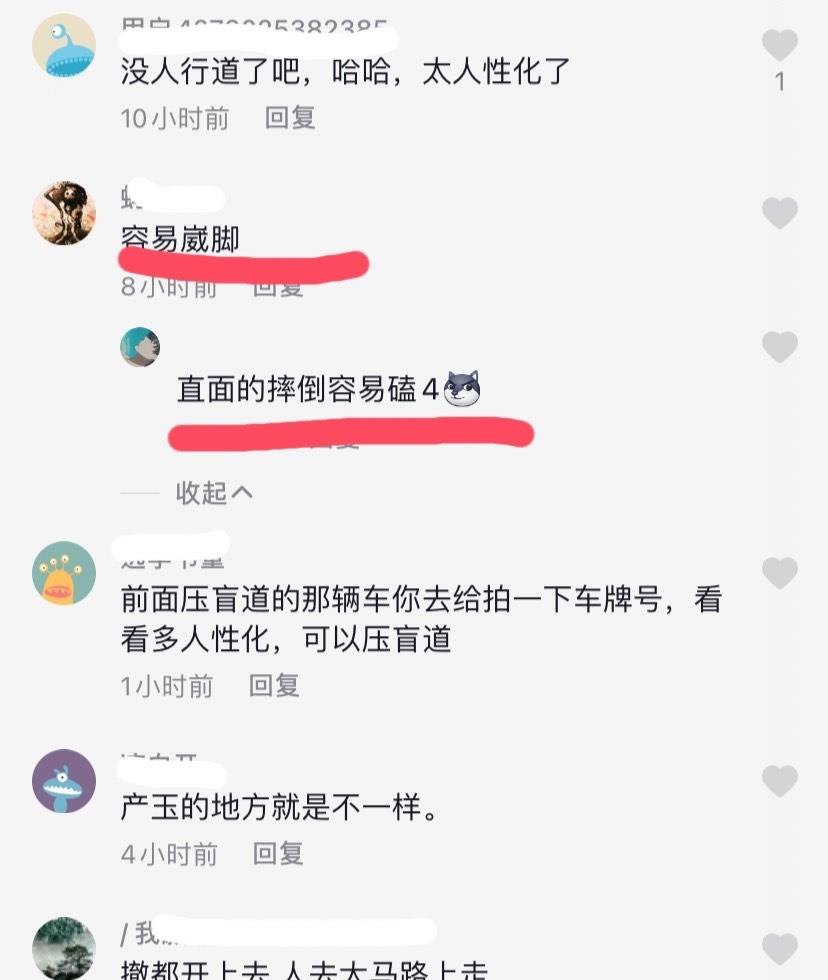This screenshot has height=980, width=828.
Task: Select the 4小时前 timestamp label
Action: click(167, 855)
